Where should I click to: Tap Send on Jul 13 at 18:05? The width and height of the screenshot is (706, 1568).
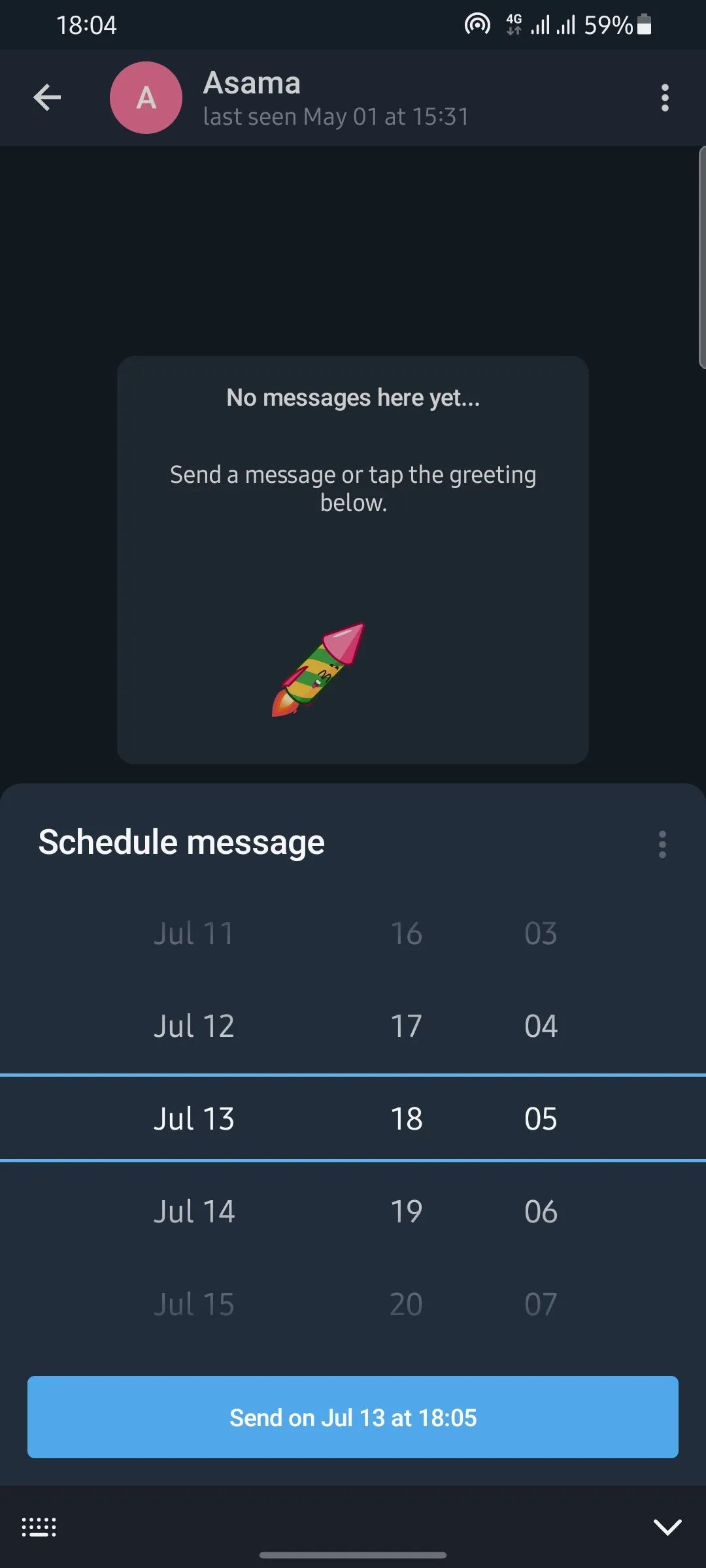352,1417
